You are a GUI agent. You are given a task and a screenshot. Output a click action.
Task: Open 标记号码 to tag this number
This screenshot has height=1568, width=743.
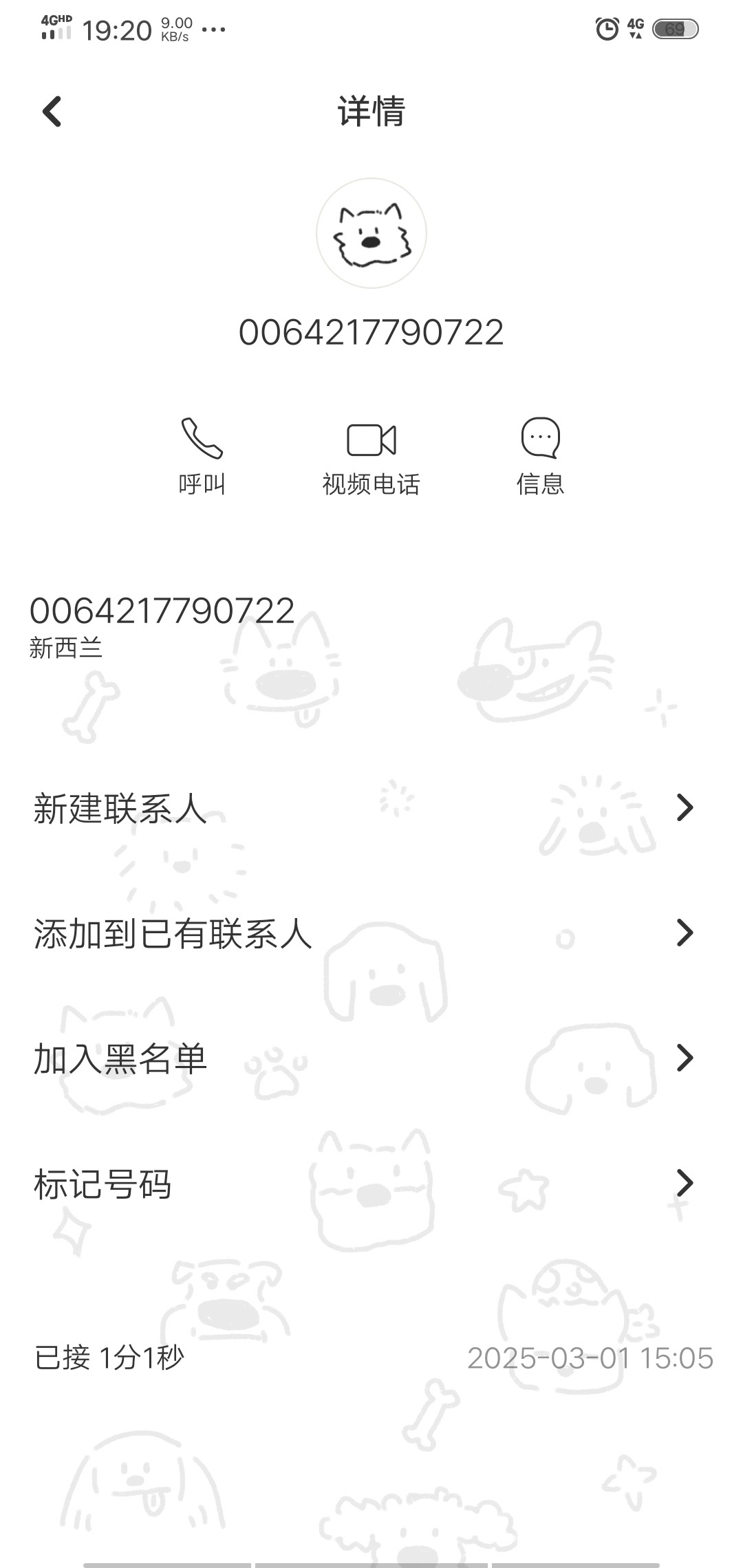click(363, 1184)
